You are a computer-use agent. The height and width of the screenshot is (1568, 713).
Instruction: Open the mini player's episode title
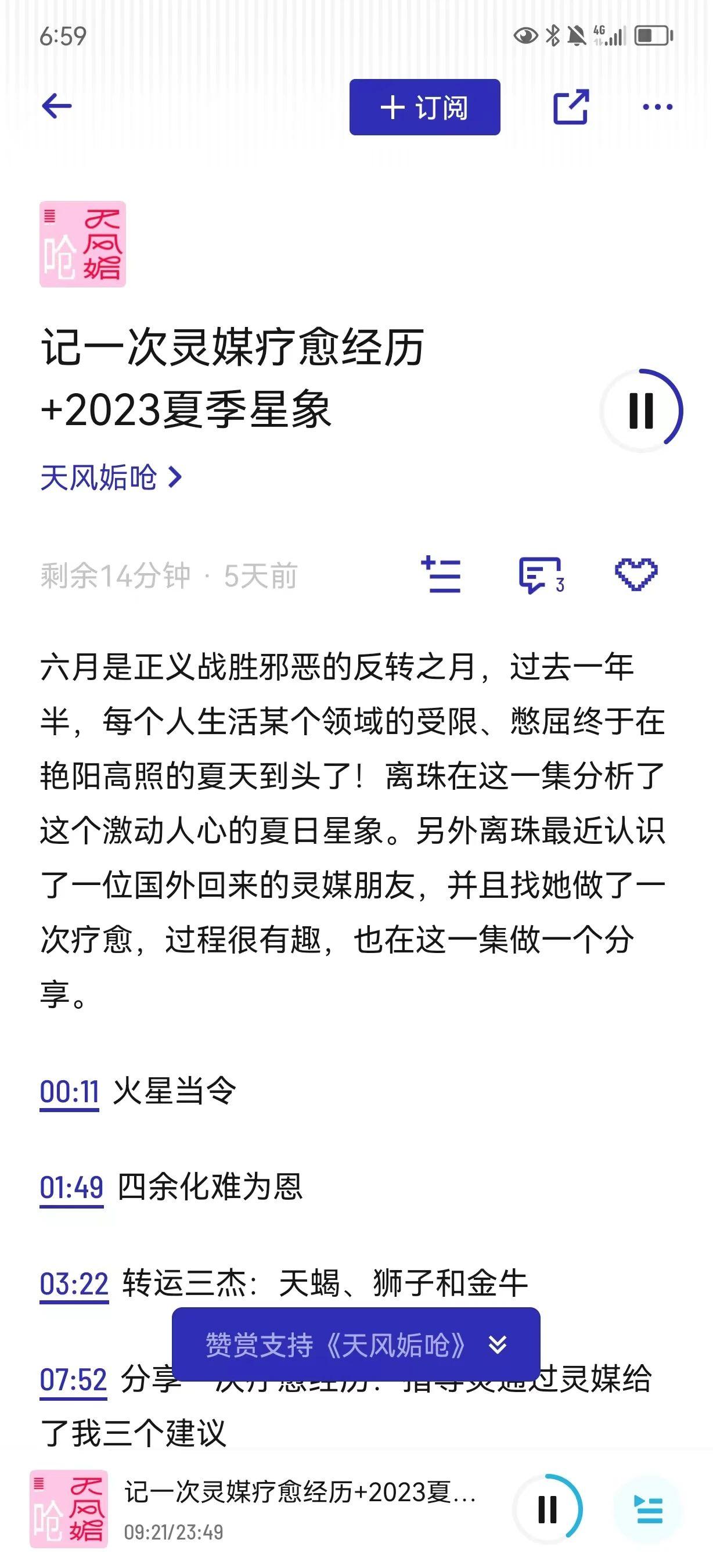coord(300,1493)
